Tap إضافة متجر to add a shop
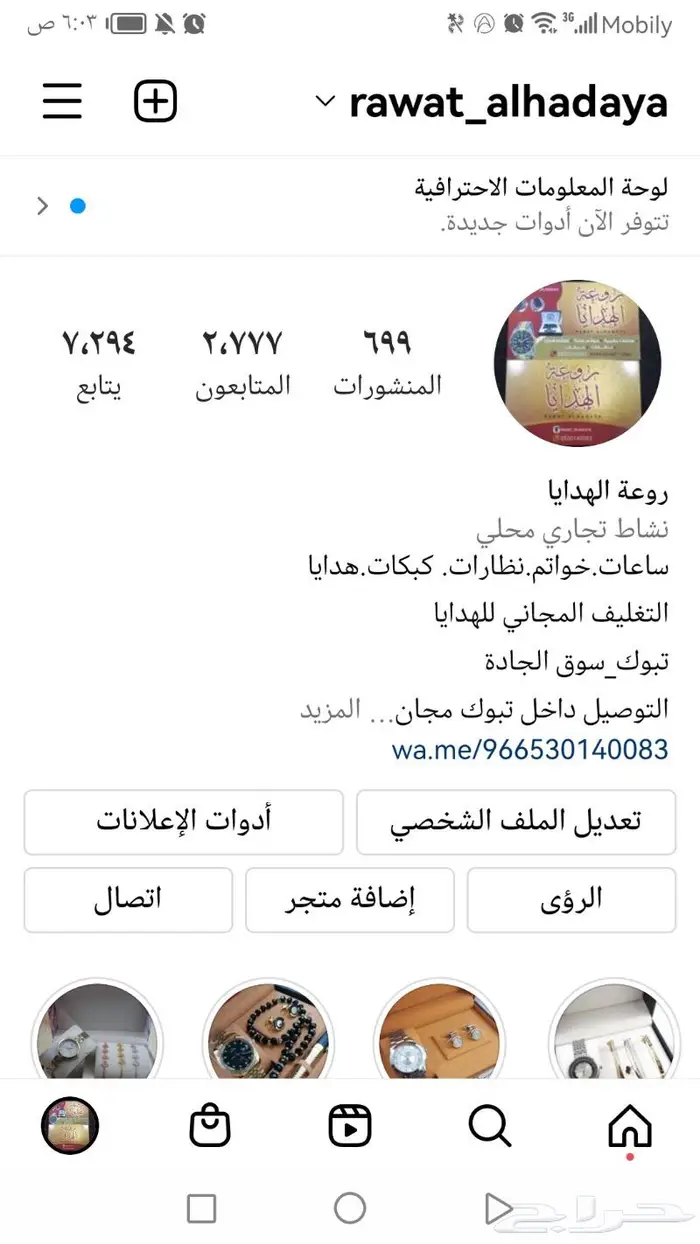Viewport: 700px width, 1244px height. [x=350, y=899]
